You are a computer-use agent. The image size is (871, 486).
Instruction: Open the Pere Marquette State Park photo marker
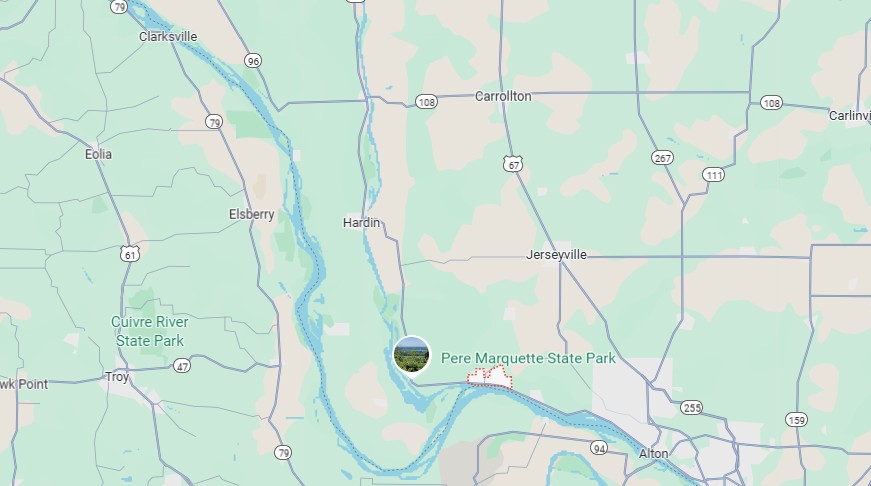tap(412, 354)
